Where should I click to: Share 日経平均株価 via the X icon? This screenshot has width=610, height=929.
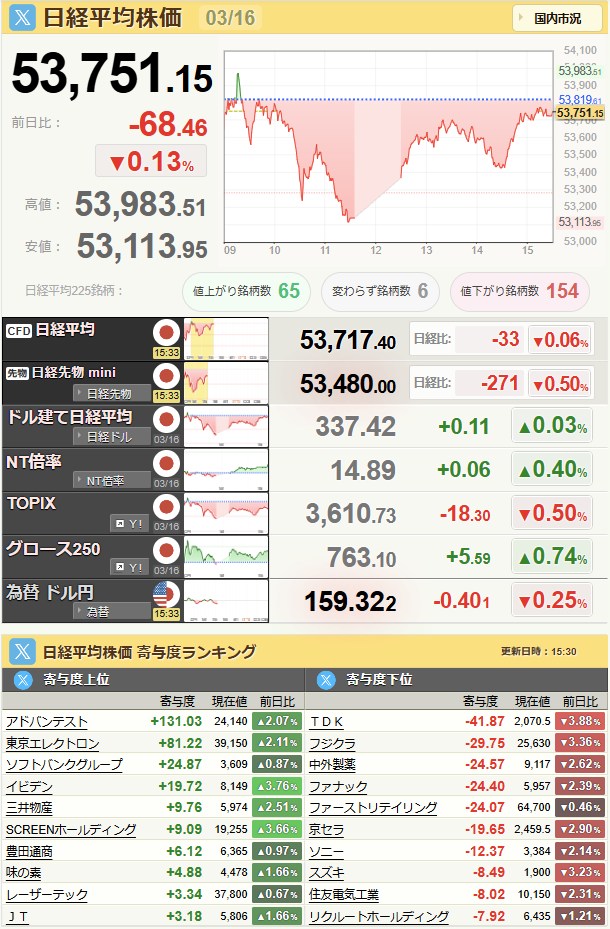(22, 18)
